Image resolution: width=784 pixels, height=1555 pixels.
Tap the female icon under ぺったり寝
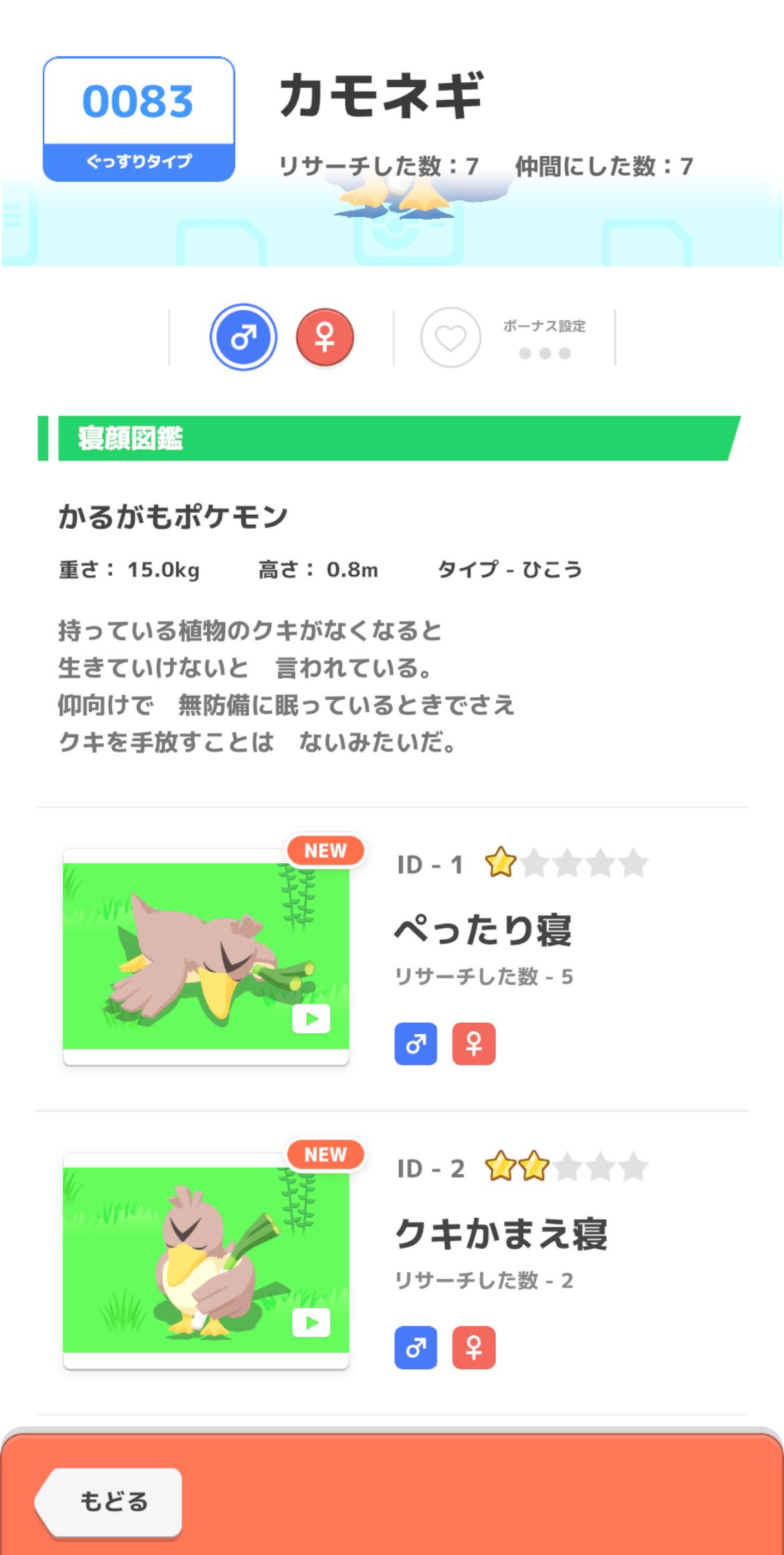(474, 1044)
